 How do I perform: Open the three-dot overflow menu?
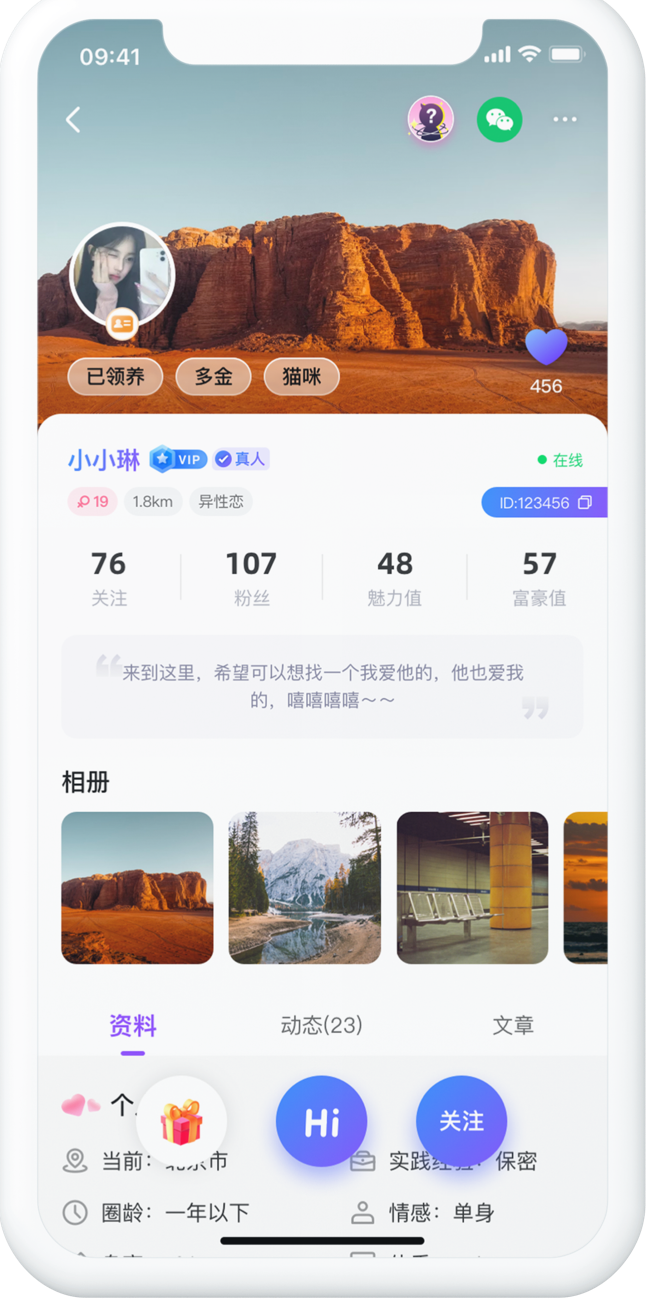(x=565, y=120)
